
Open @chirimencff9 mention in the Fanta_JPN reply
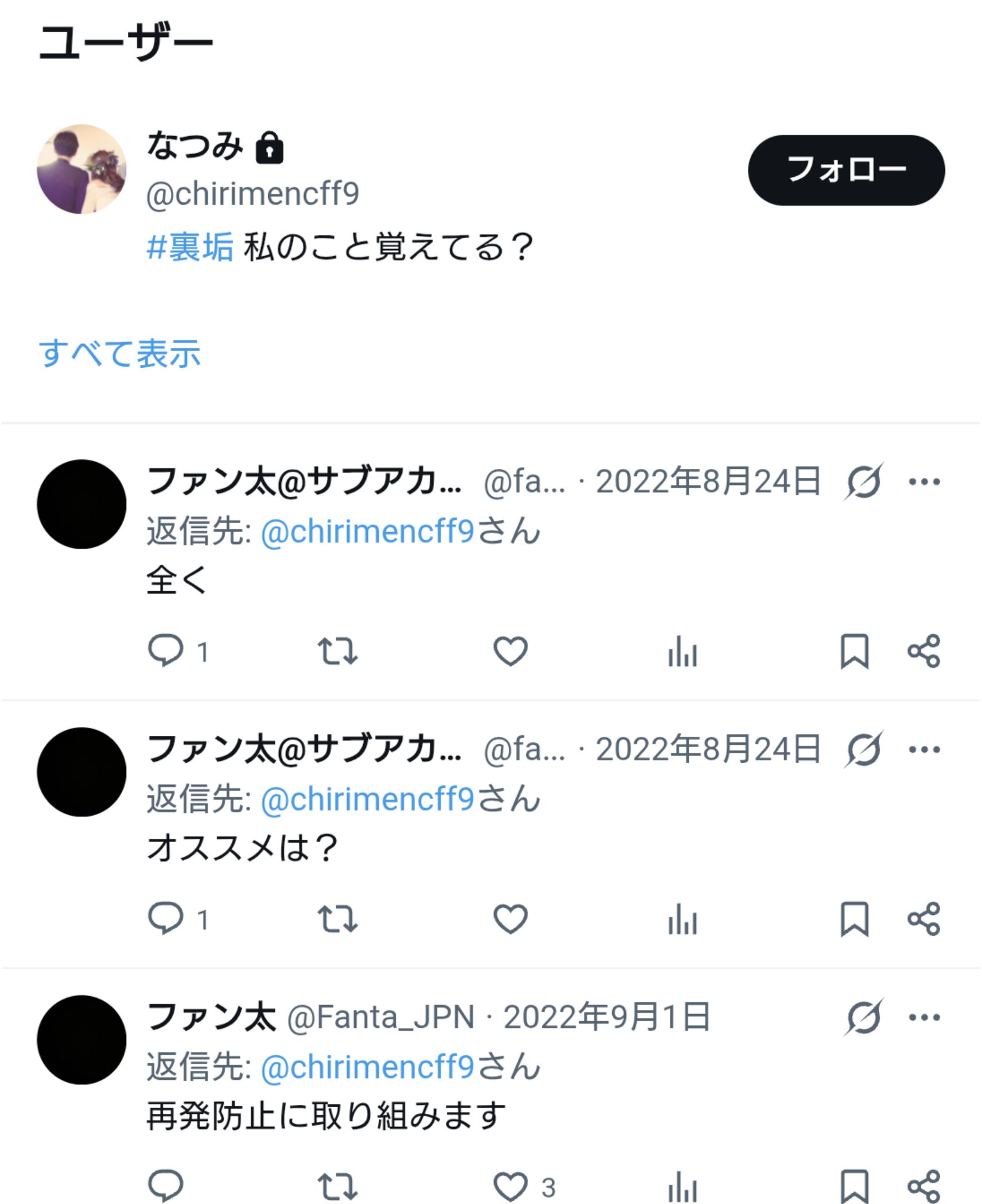coord(368,1067)
